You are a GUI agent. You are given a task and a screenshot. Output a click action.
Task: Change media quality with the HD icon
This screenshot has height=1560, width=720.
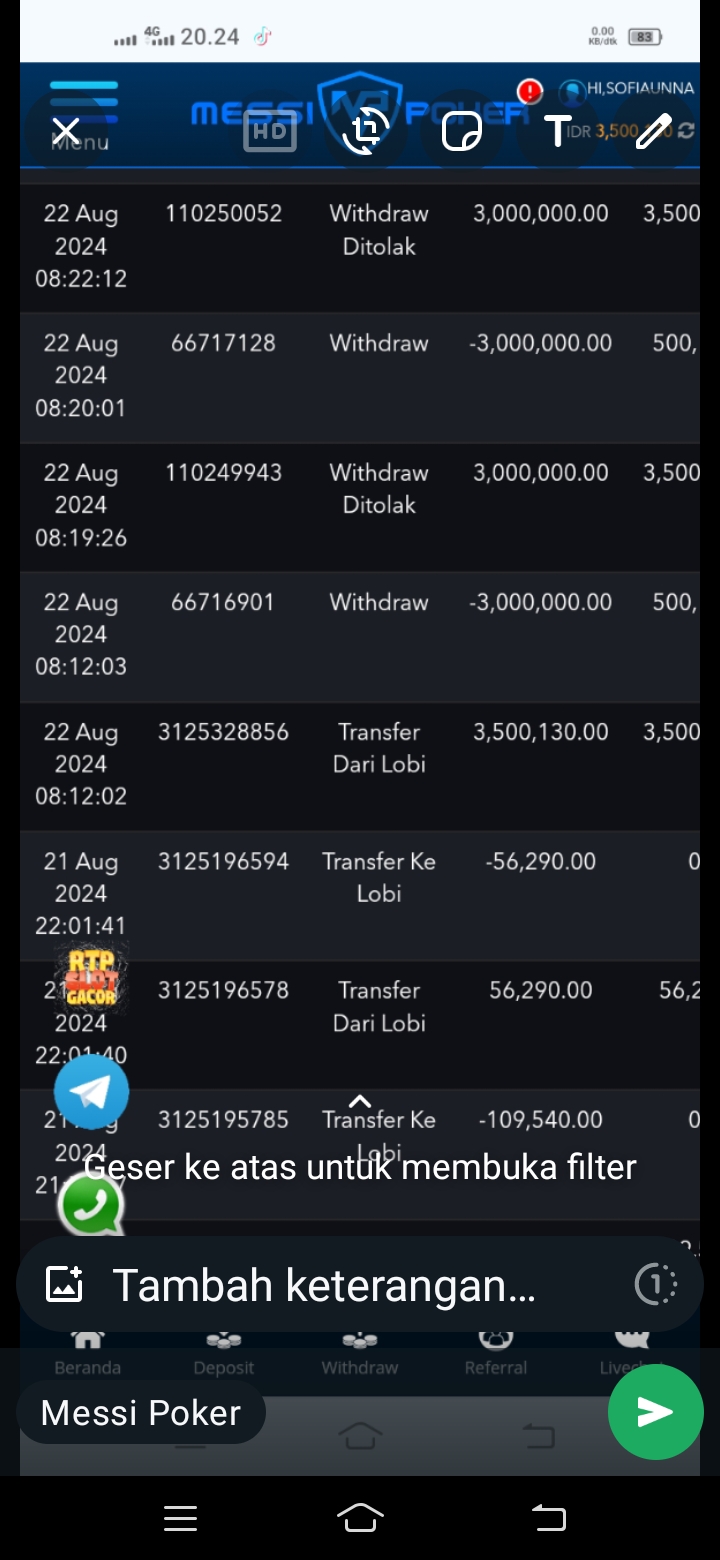[x=270, y=131]
